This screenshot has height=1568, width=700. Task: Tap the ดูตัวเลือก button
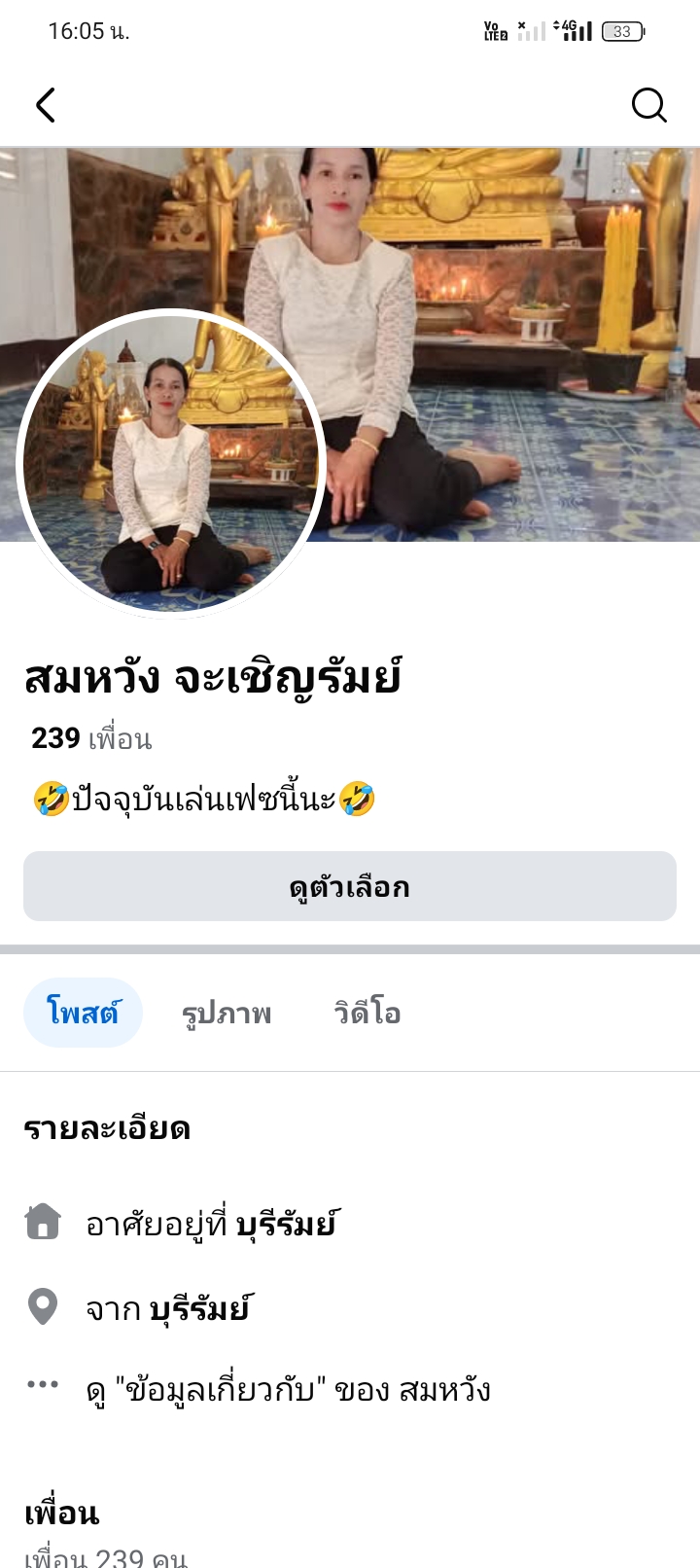[350, 886]
